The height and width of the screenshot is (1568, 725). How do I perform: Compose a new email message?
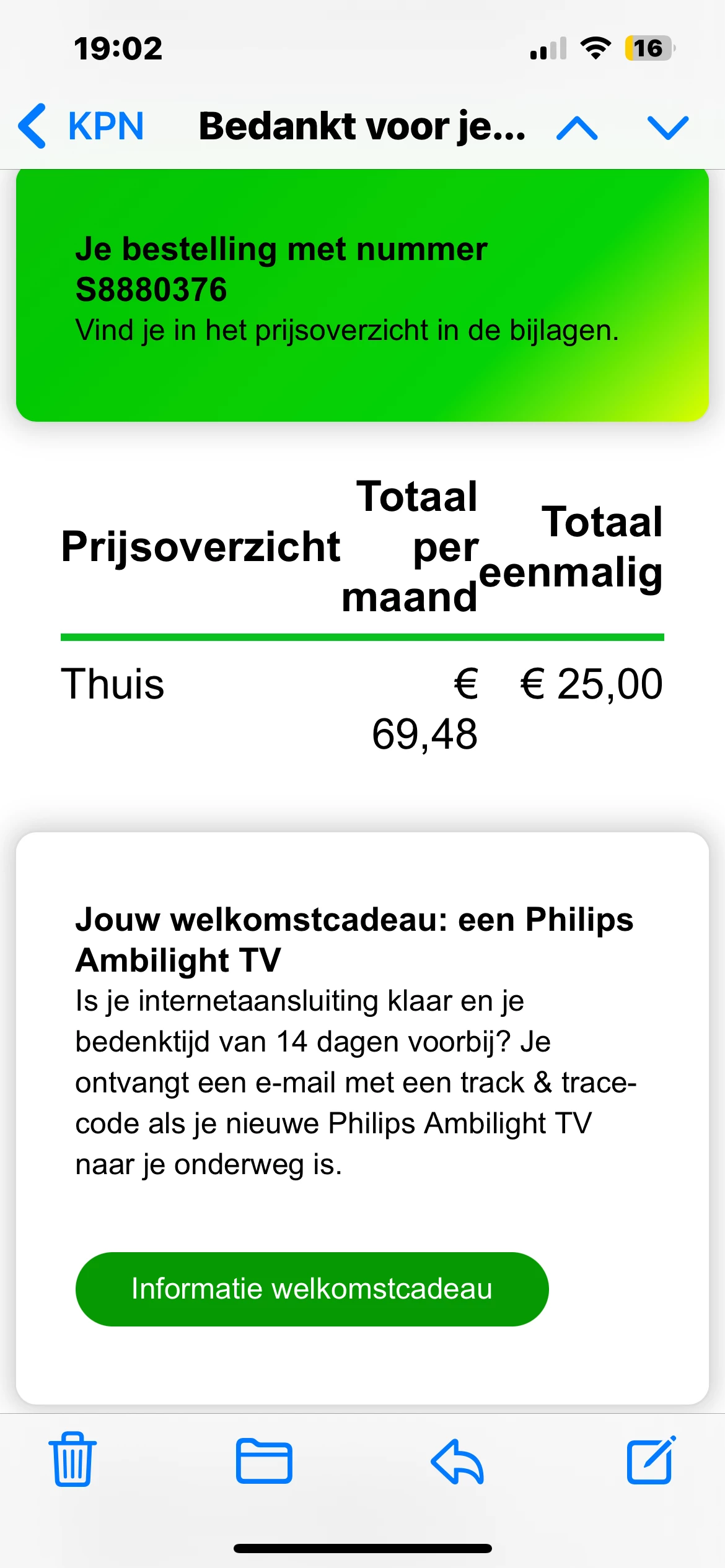(651, 1460)
